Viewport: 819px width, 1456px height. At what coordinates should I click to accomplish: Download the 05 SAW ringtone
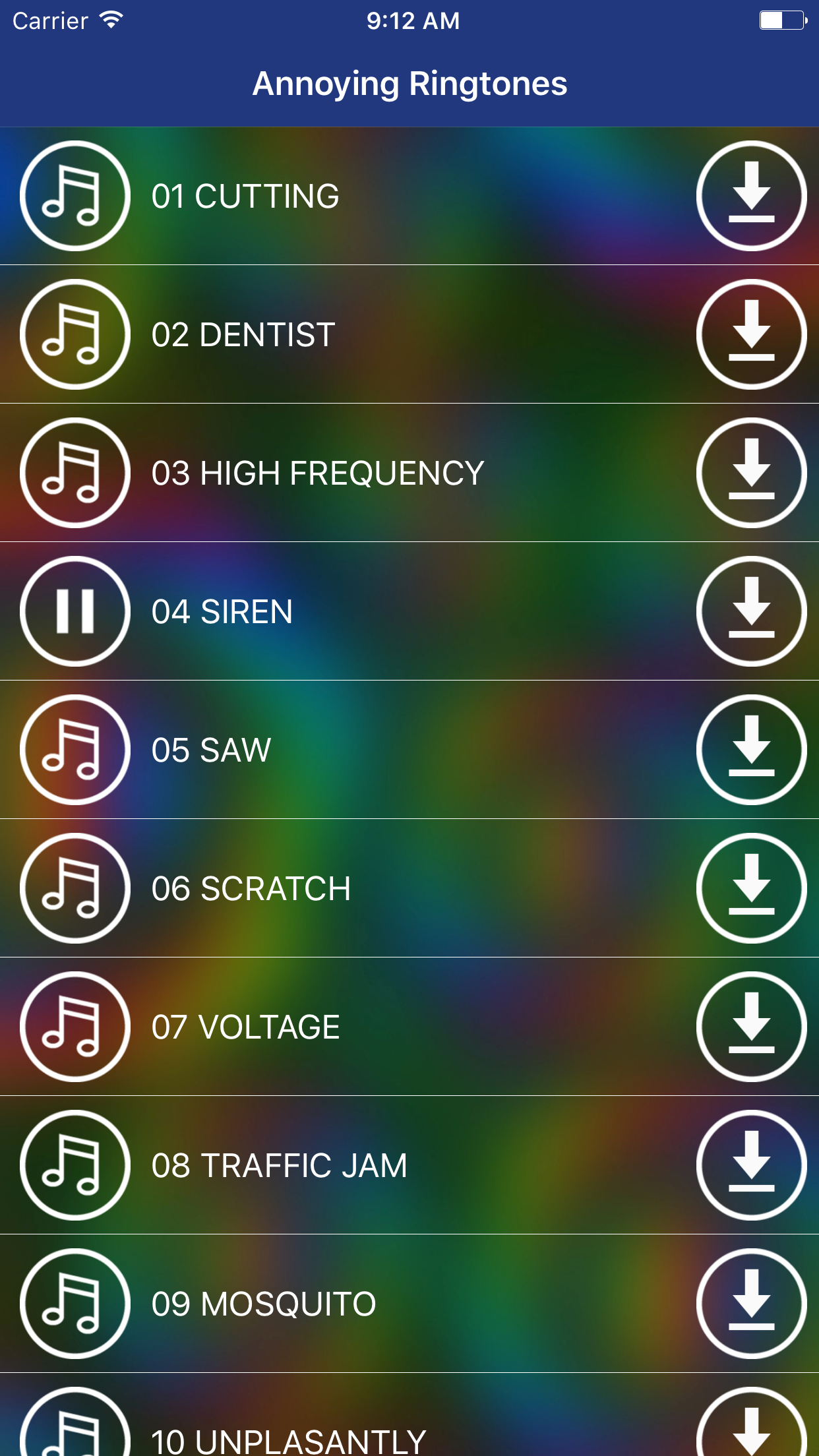coord(751,750)
